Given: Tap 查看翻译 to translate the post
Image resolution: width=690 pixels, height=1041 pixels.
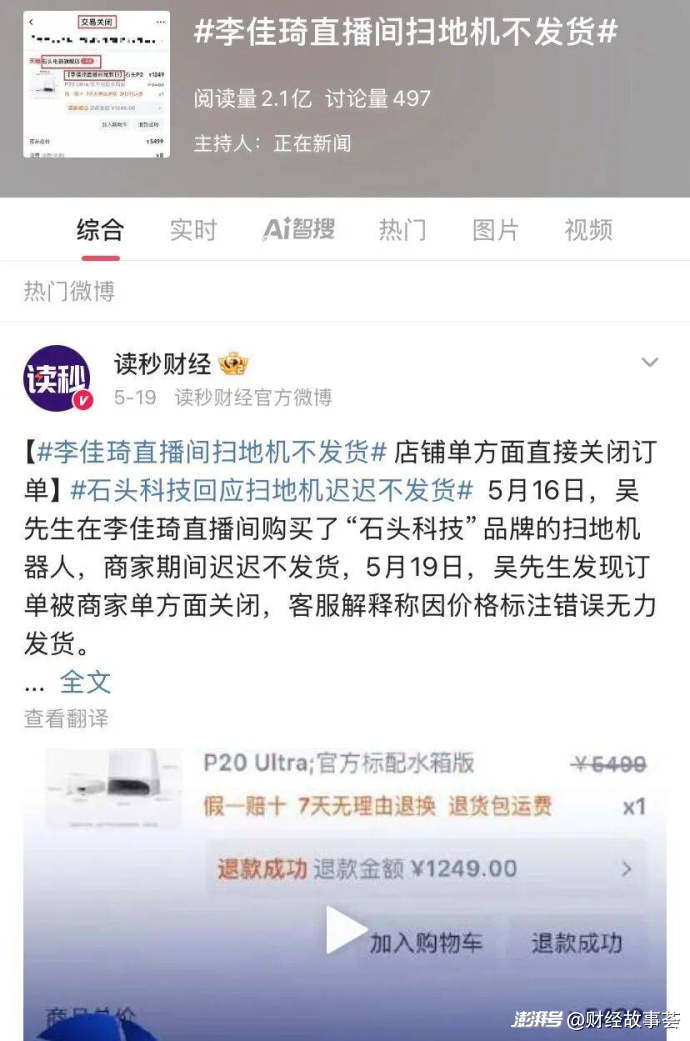Looking at the screenshot, I should (66, 718).
